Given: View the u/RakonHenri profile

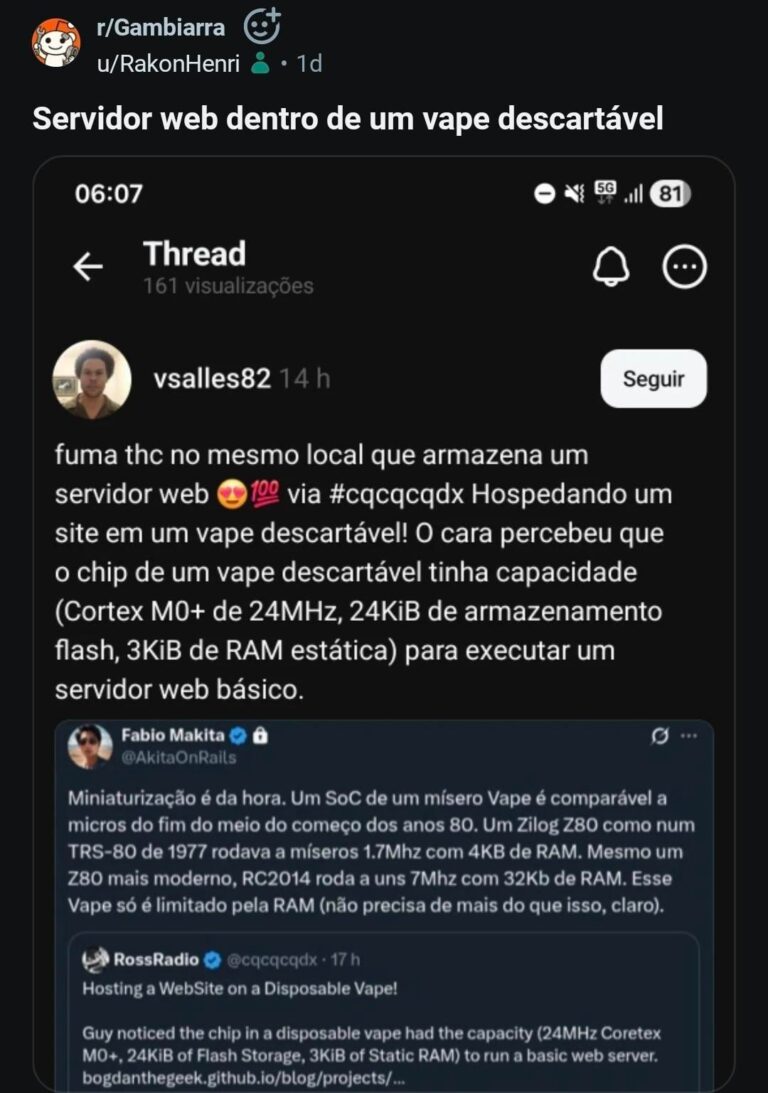Looking at the screenshot, I should (169, 63).
